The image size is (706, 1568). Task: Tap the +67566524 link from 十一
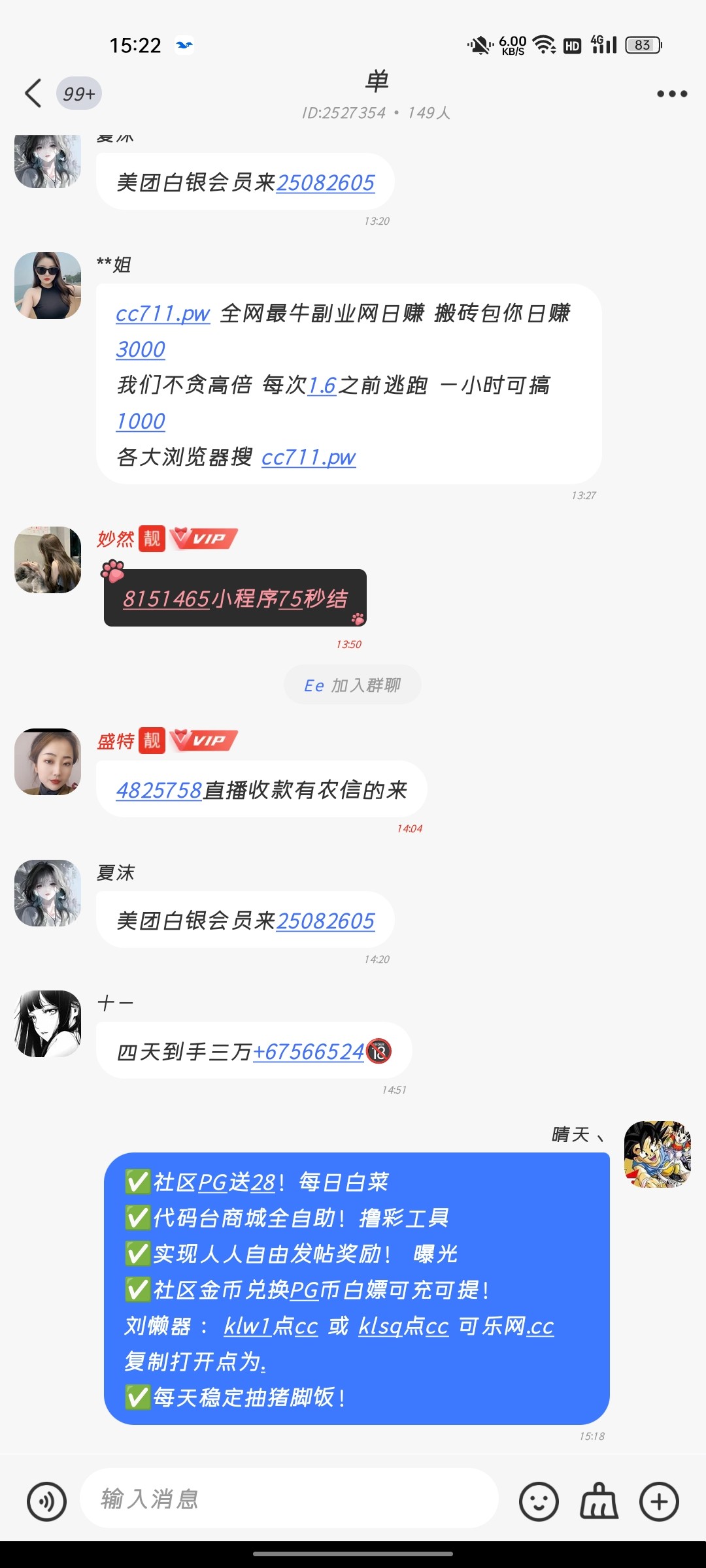point(309,1052)
